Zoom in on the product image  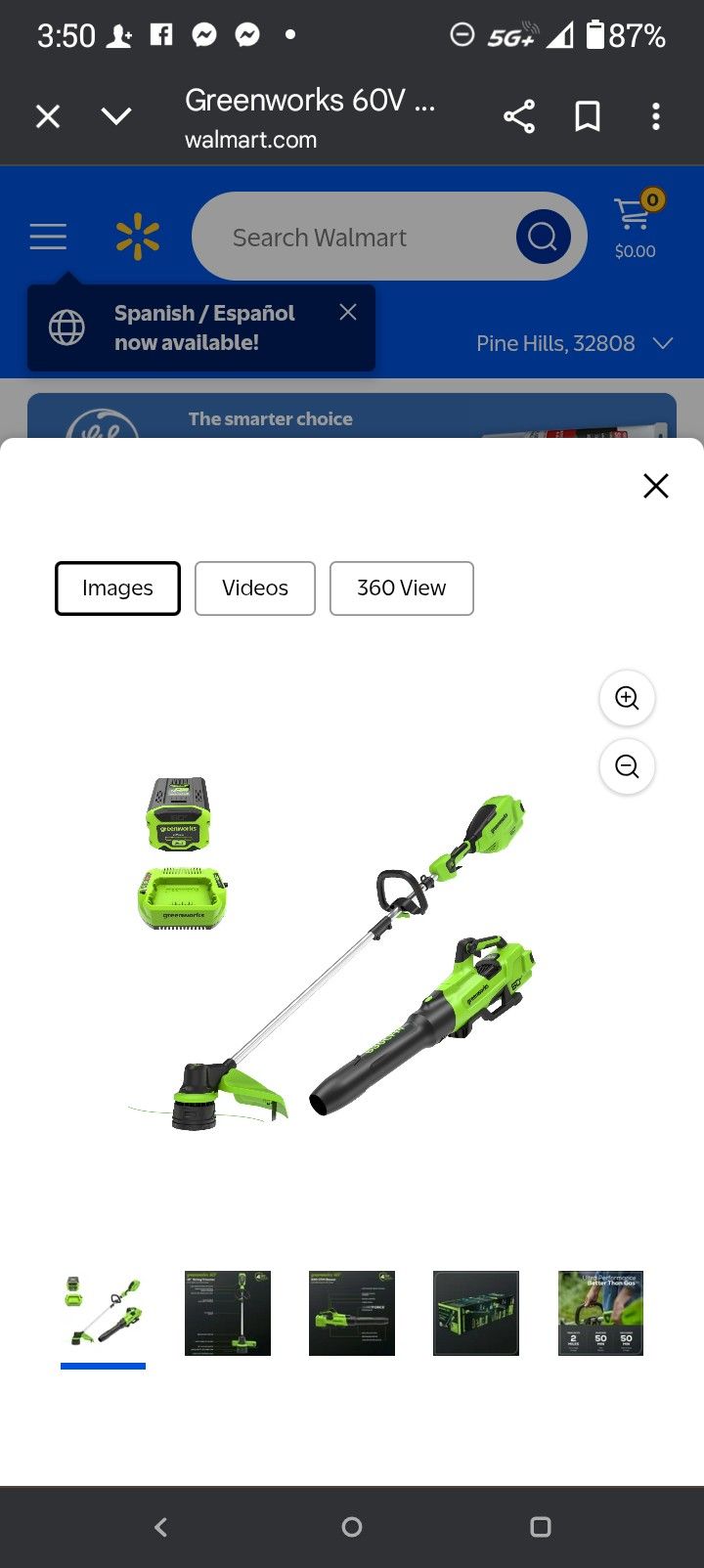[627, 698]
